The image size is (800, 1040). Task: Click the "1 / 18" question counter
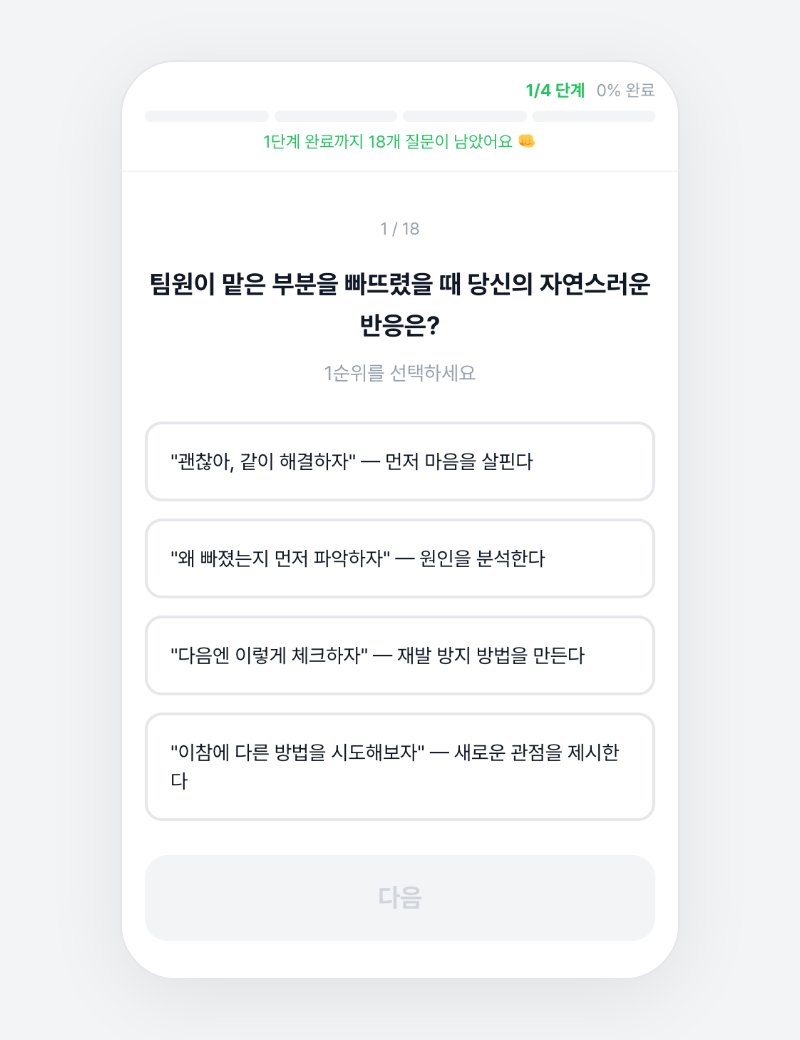point(400,229)
